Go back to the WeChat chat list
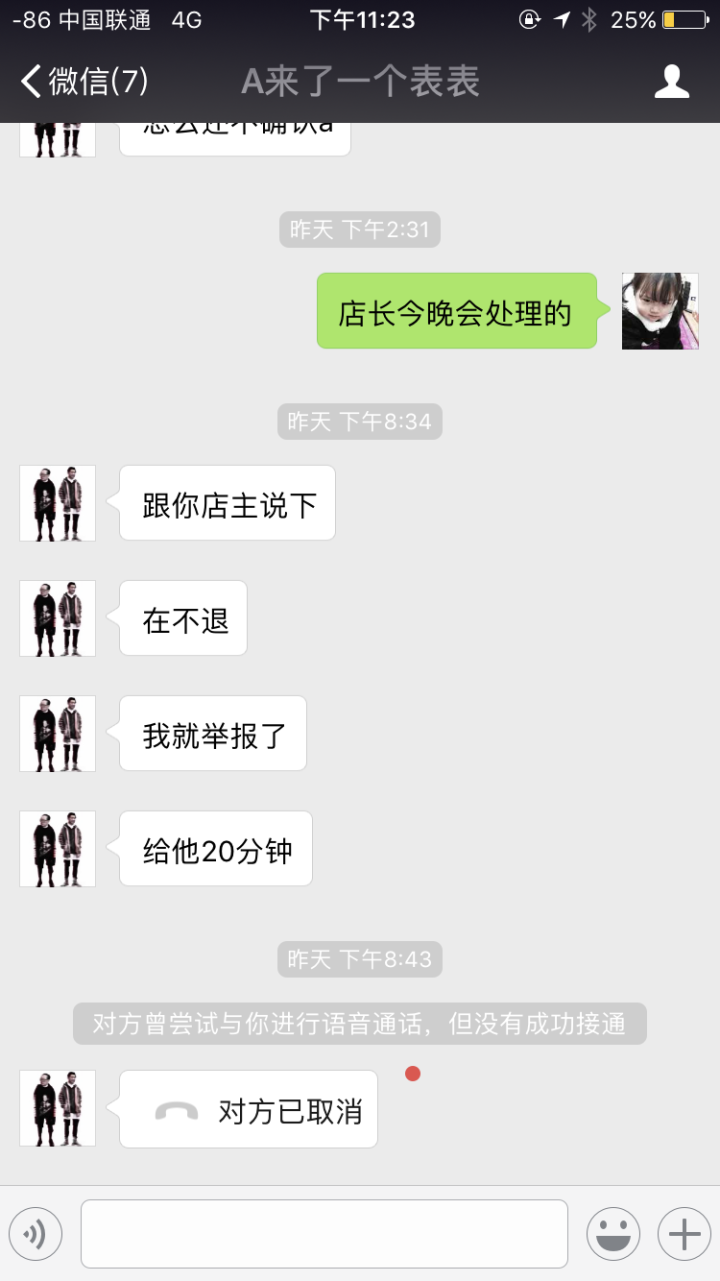 pyautogui.click(x=84, y=81)
